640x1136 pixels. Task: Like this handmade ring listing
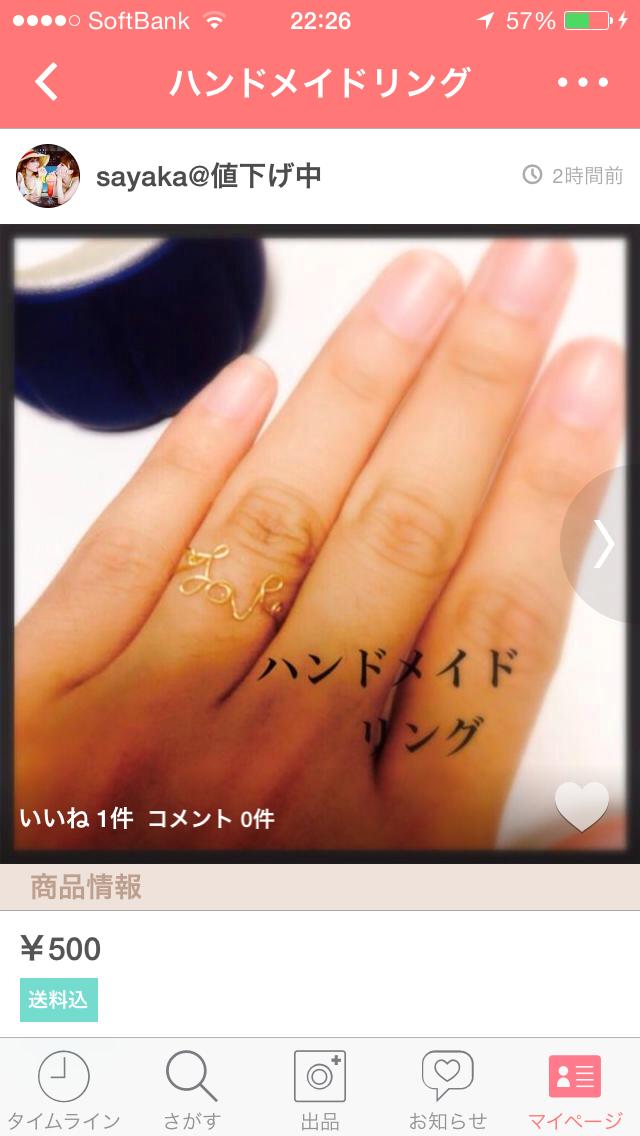click(582, 806)
